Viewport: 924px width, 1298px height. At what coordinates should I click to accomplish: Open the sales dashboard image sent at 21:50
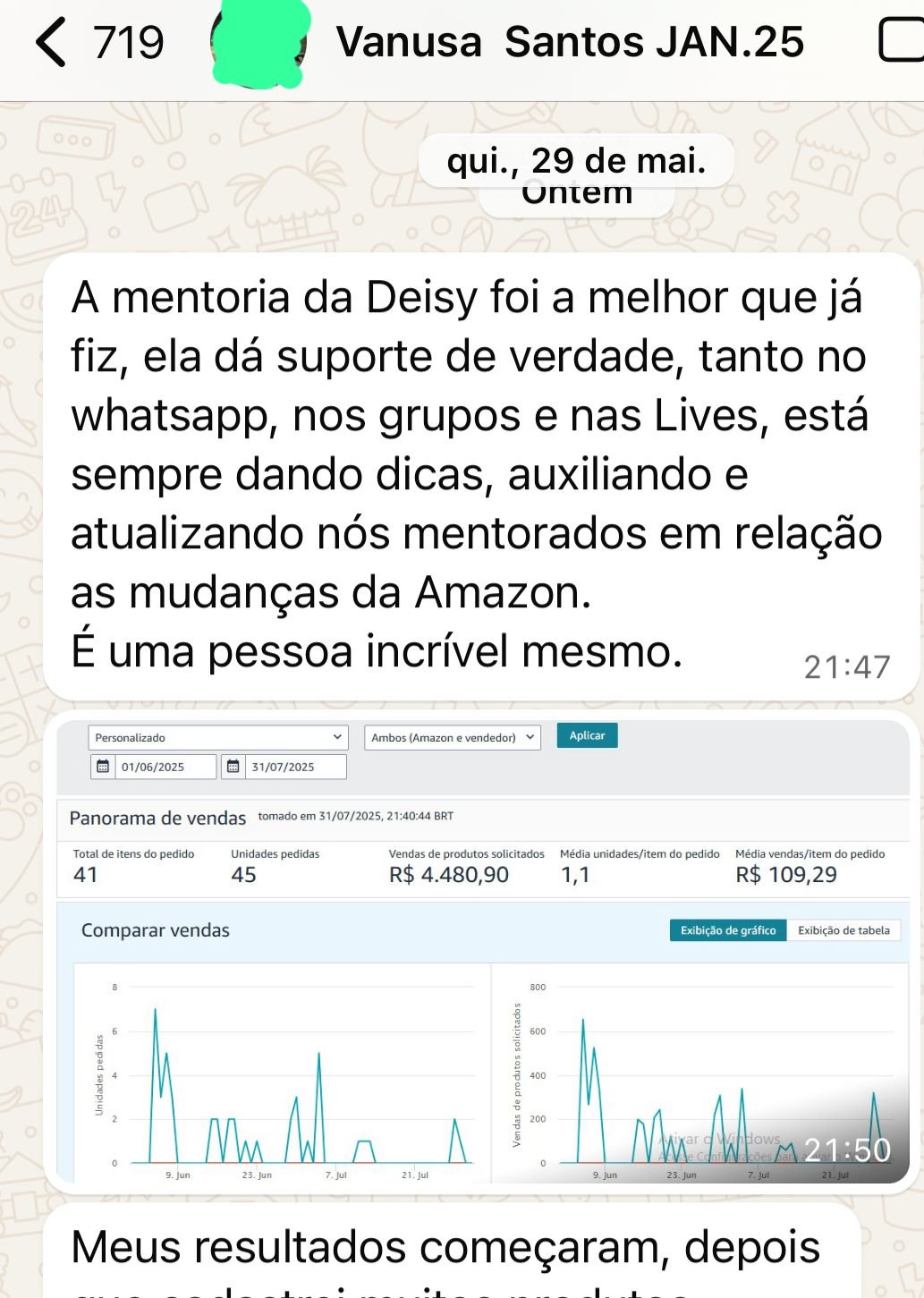click(483, 948)
